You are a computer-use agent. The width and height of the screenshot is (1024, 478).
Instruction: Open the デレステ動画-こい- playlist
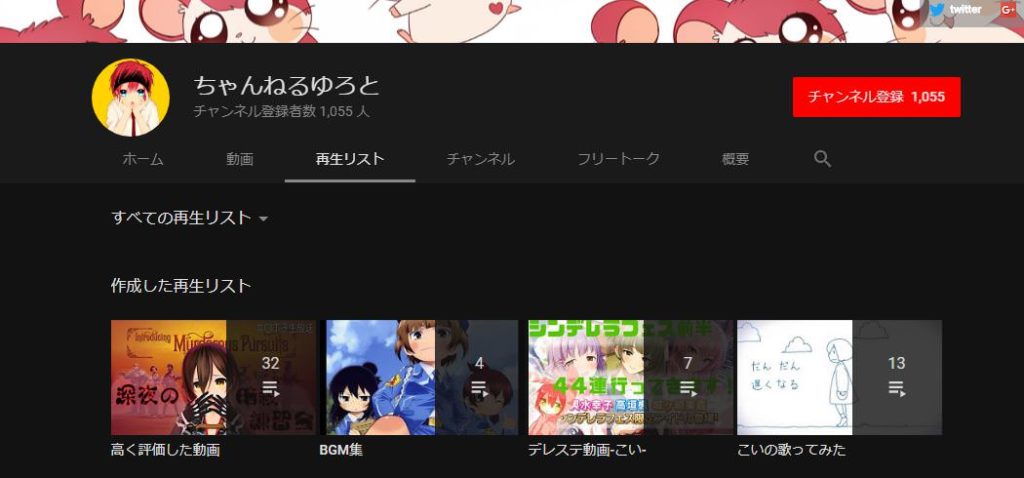[631, 377]
